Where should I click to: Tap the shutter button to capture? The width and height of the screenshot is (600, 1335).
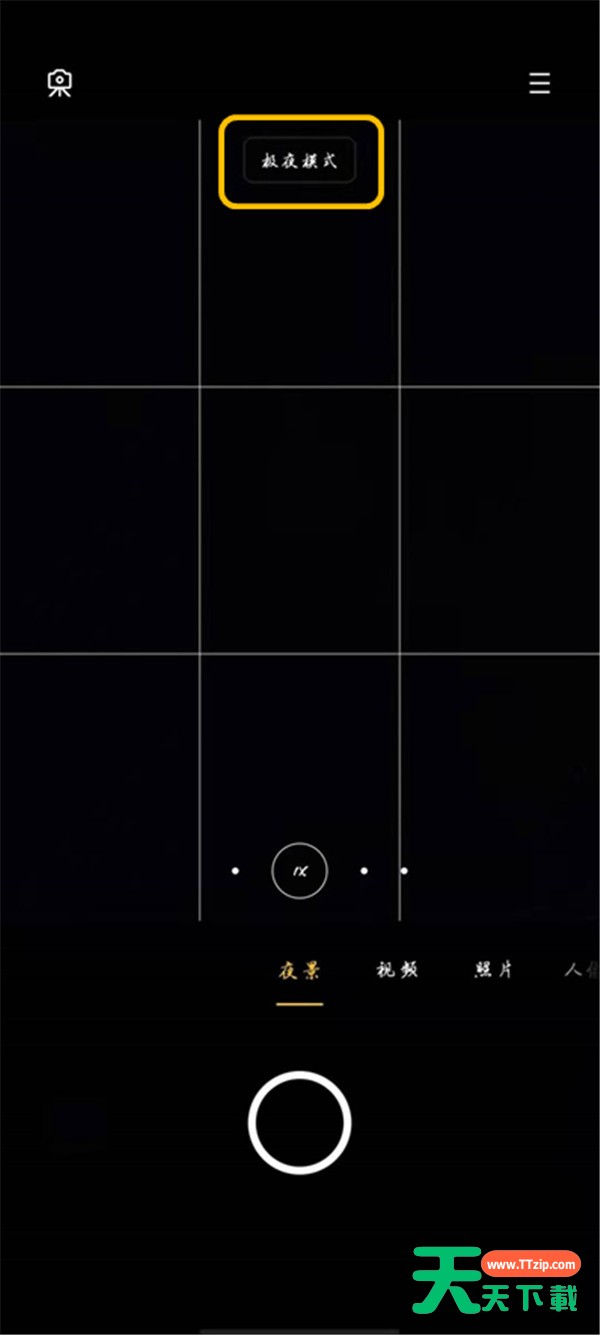[x=300, y=1122]
